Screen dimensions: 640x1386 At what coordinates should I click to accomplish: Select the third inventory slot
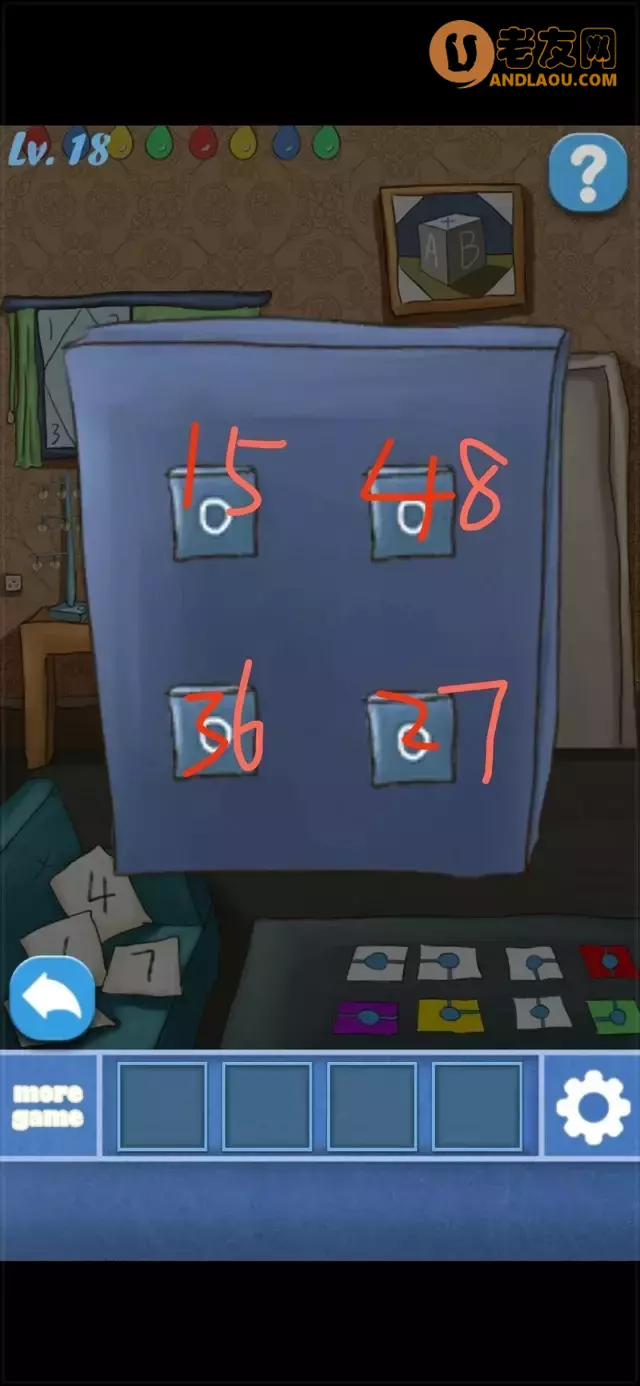(371, 1106)
